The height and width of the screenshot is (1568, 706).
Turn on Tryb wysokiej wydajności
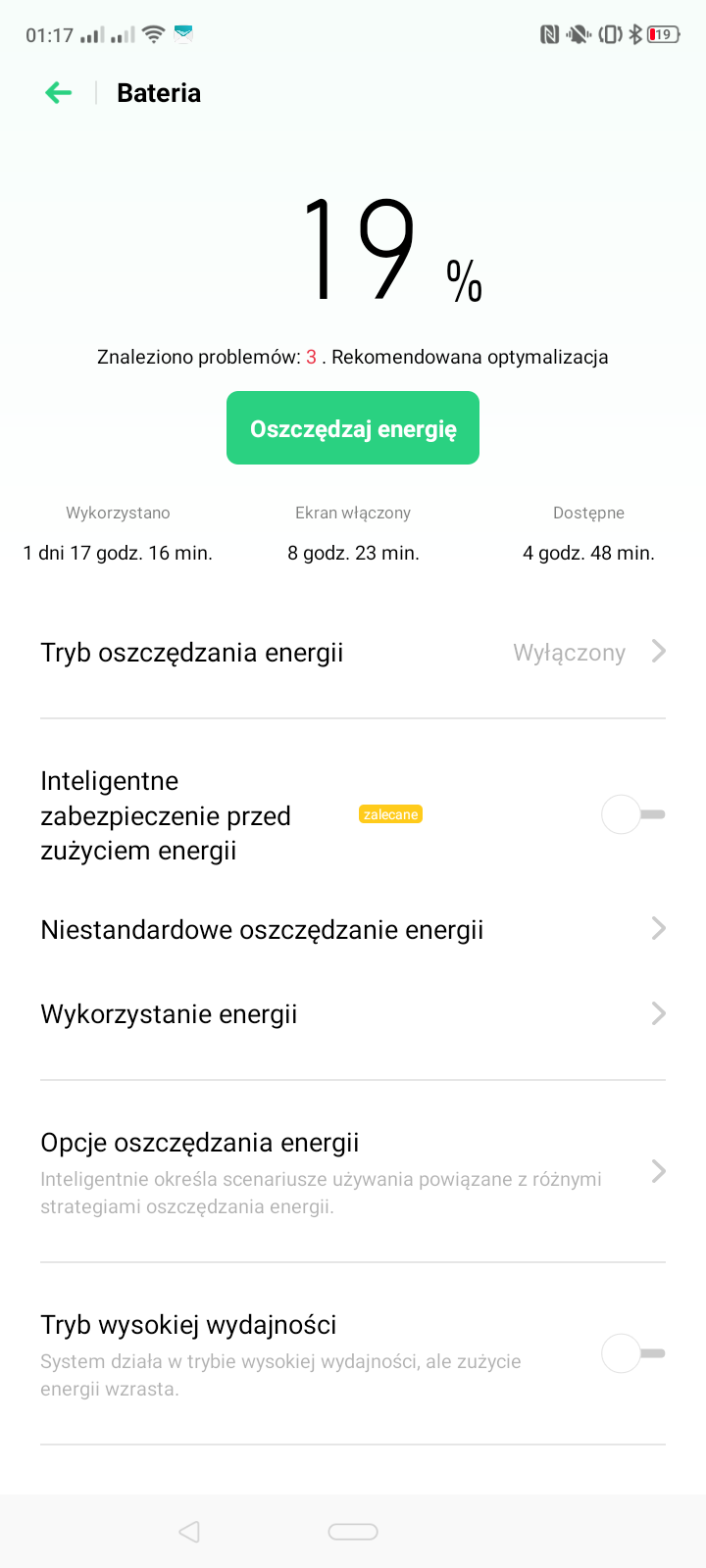[633, 1353]
